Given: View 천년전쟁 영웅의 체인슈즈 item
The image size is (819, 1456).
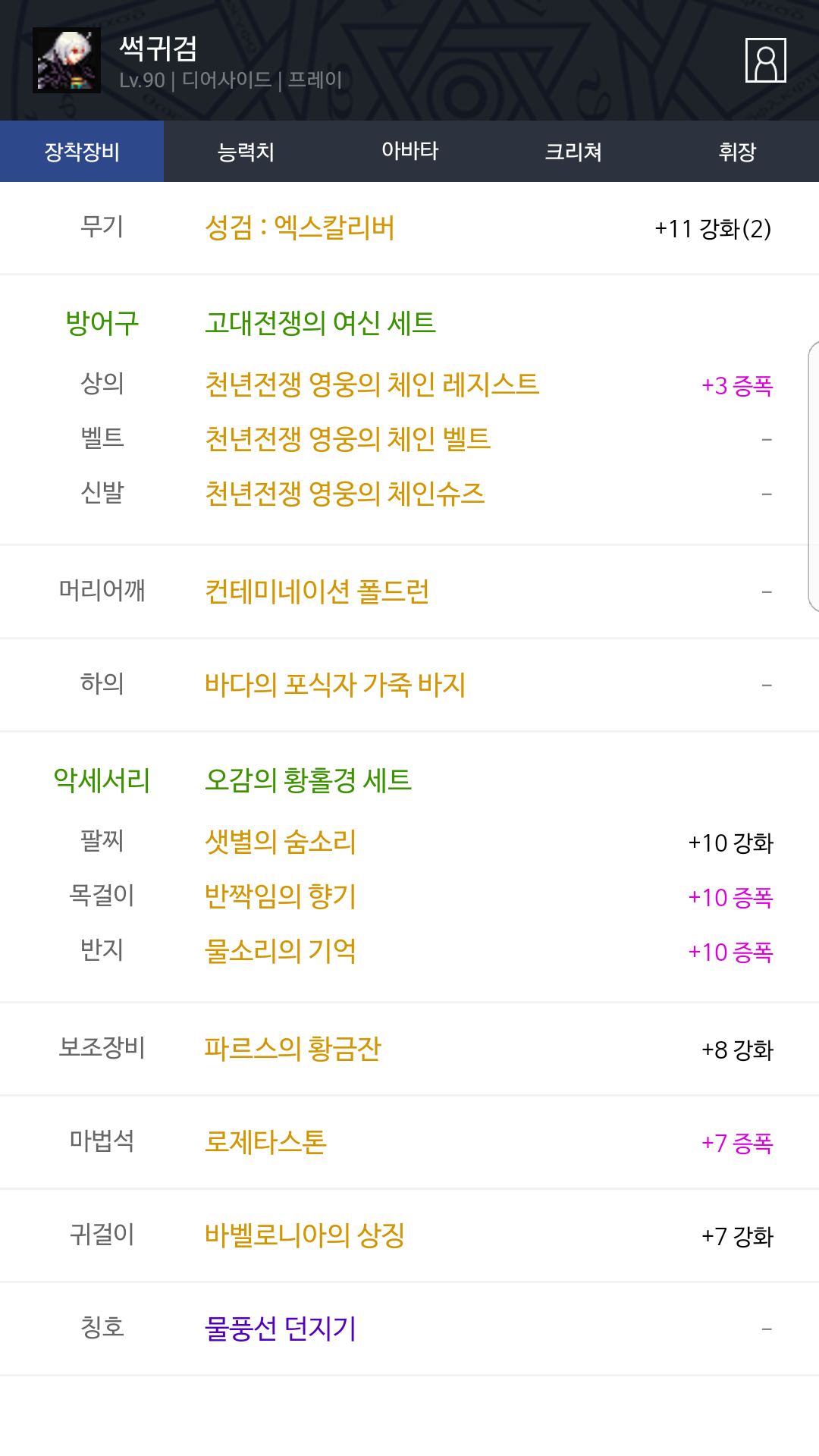Looking at the screenshot, I should 344,494.
